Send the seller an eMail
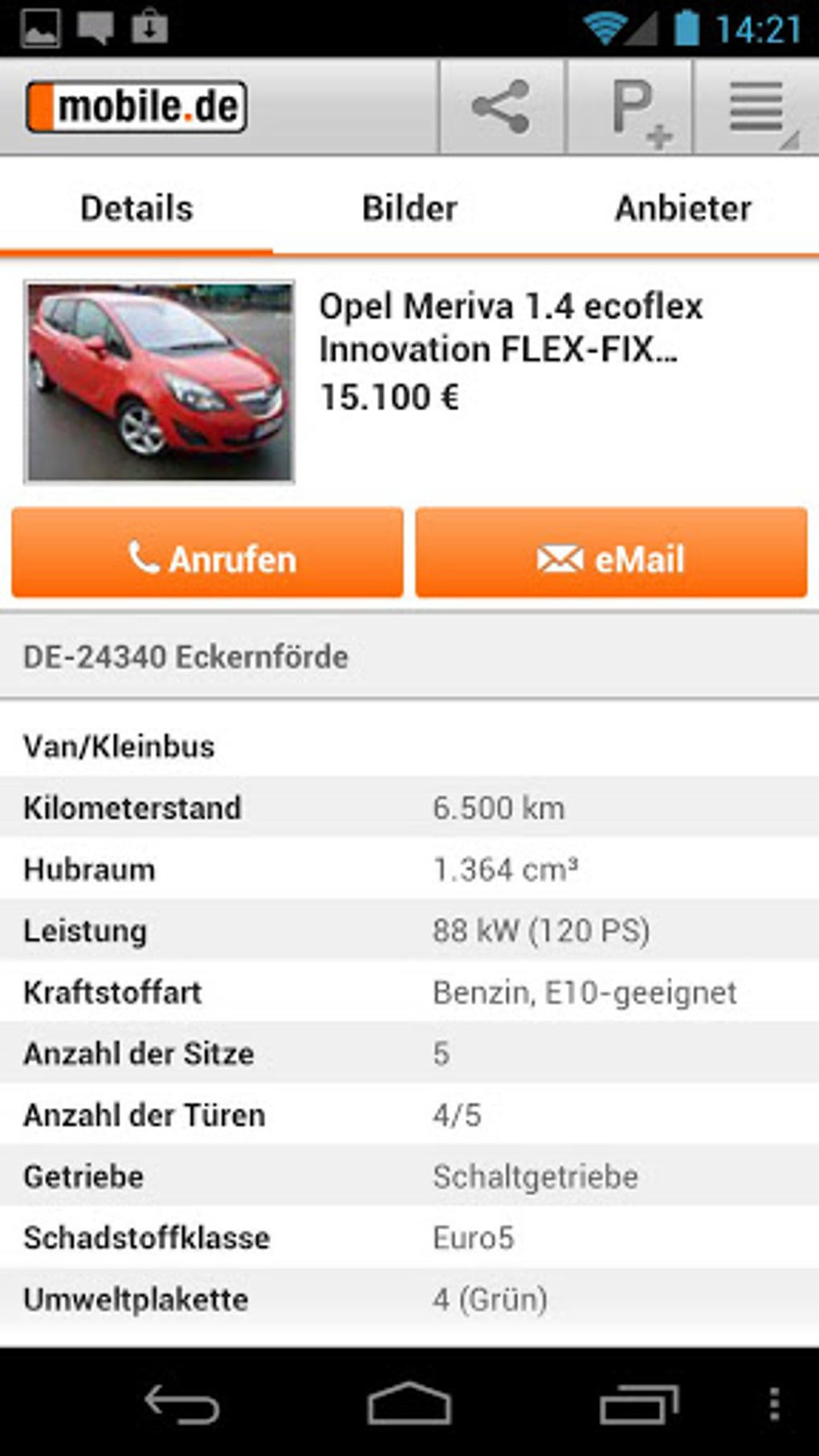The image size is (819, 1456). coord(611,553)
